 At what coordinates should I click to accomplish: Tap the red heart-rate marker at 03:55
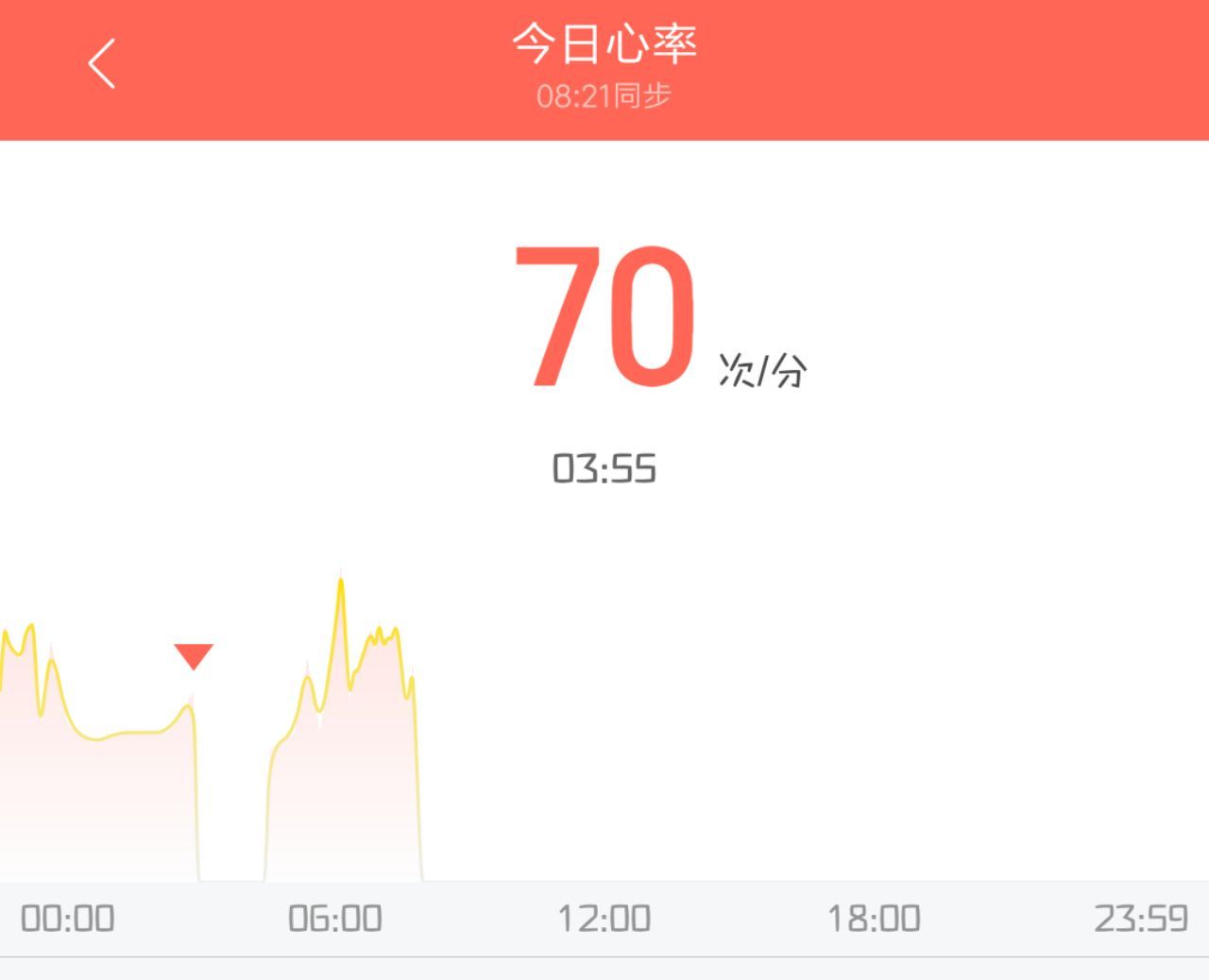194,656
